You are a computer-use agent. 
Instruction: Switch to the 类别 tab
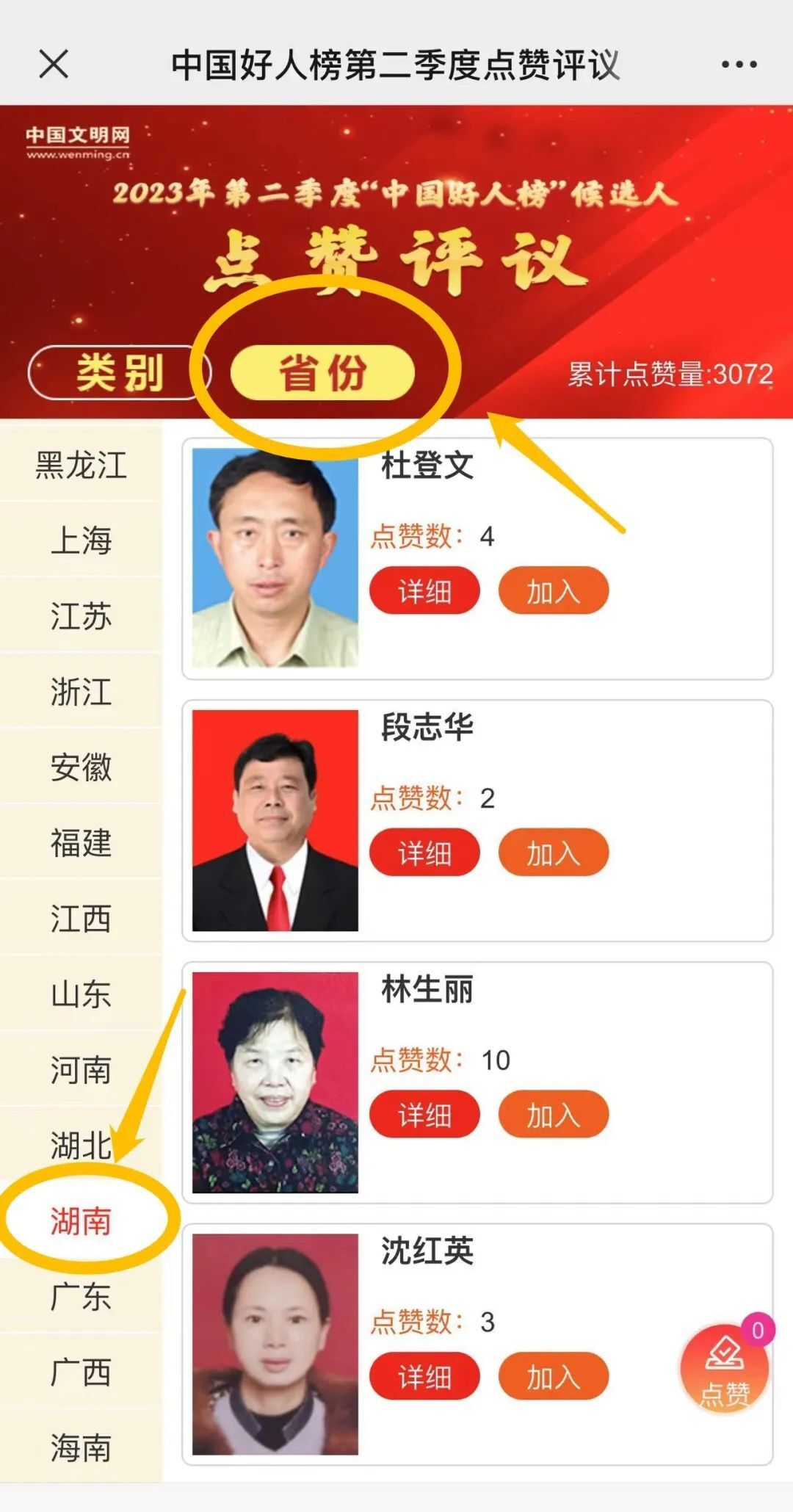(119, 372)
